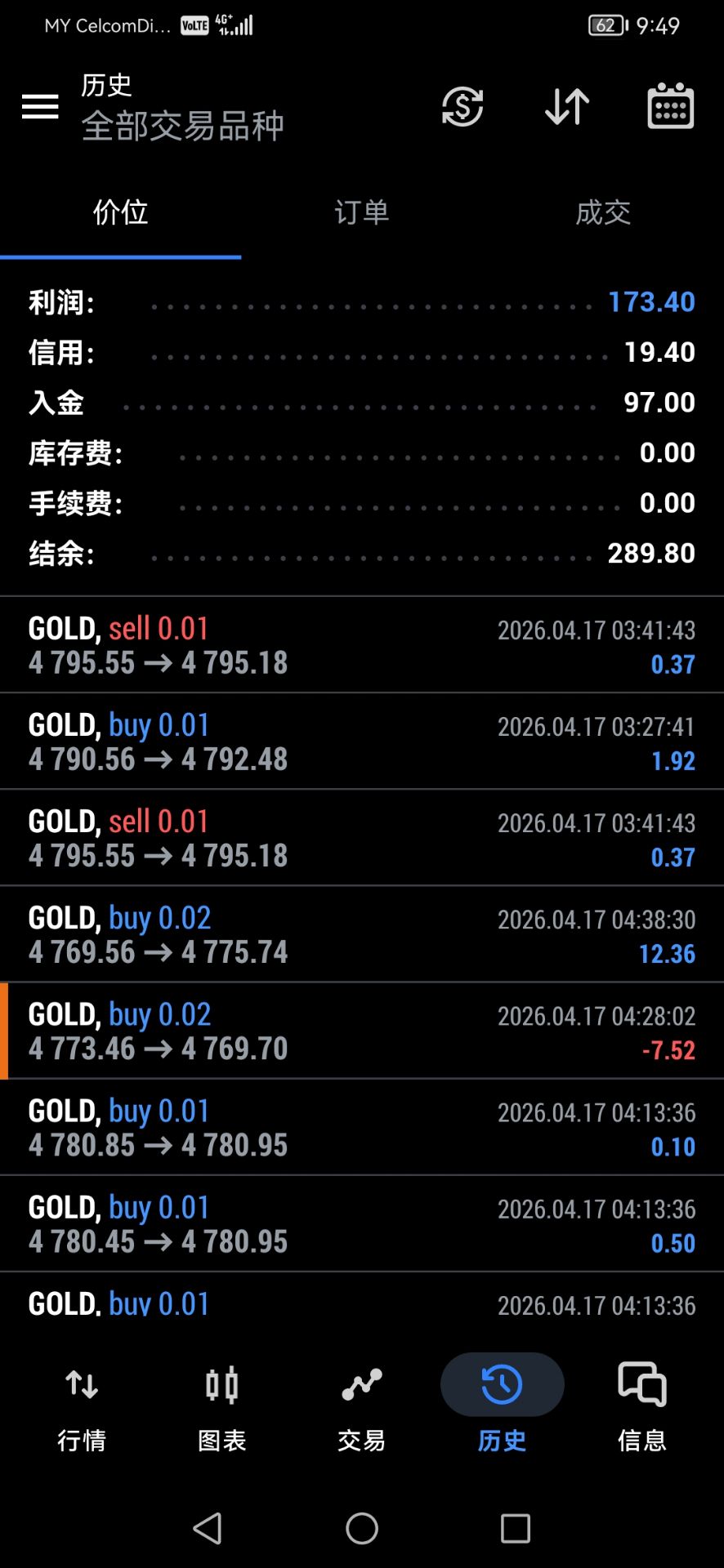Open the GOLD buy trade closed at 4 792.48
The width and height of the screenshot is (724, 1568).
(361, 742)
